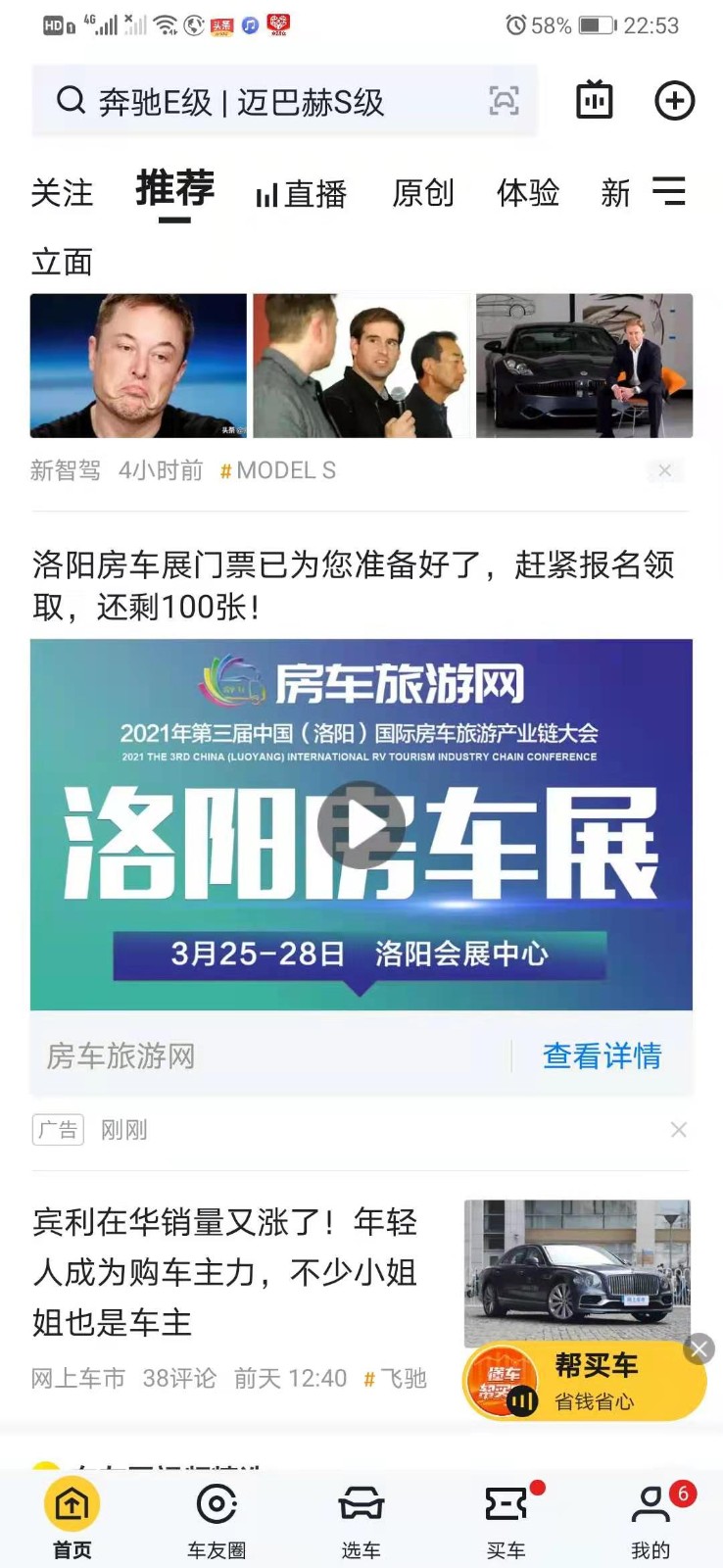723x1568 pixels.
Task: Switch to the 关注 tab
Action: point(62,193)
